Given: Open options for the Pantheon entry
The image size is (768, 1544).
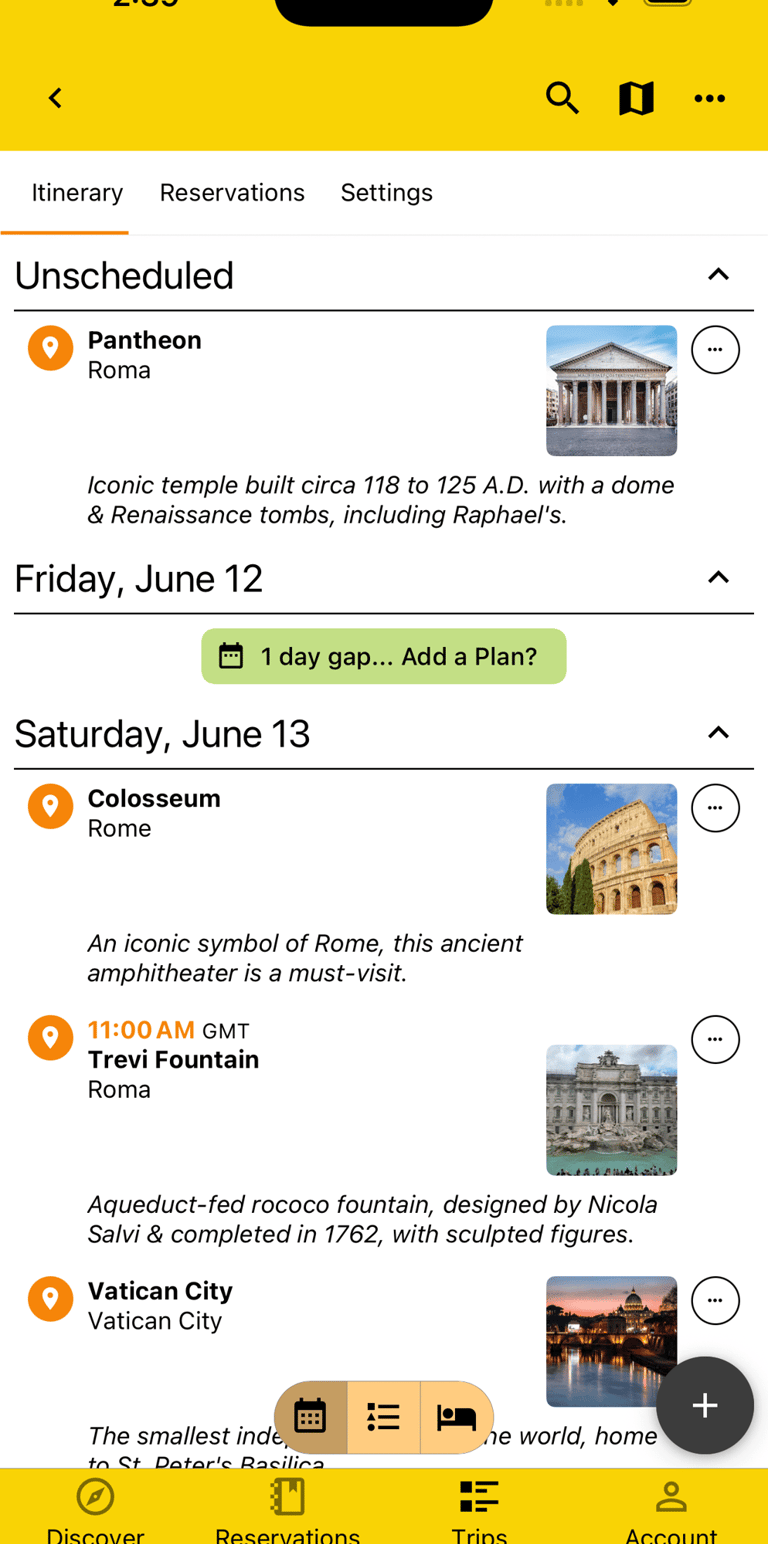Looking at the screenshot, I should [716, 349].
